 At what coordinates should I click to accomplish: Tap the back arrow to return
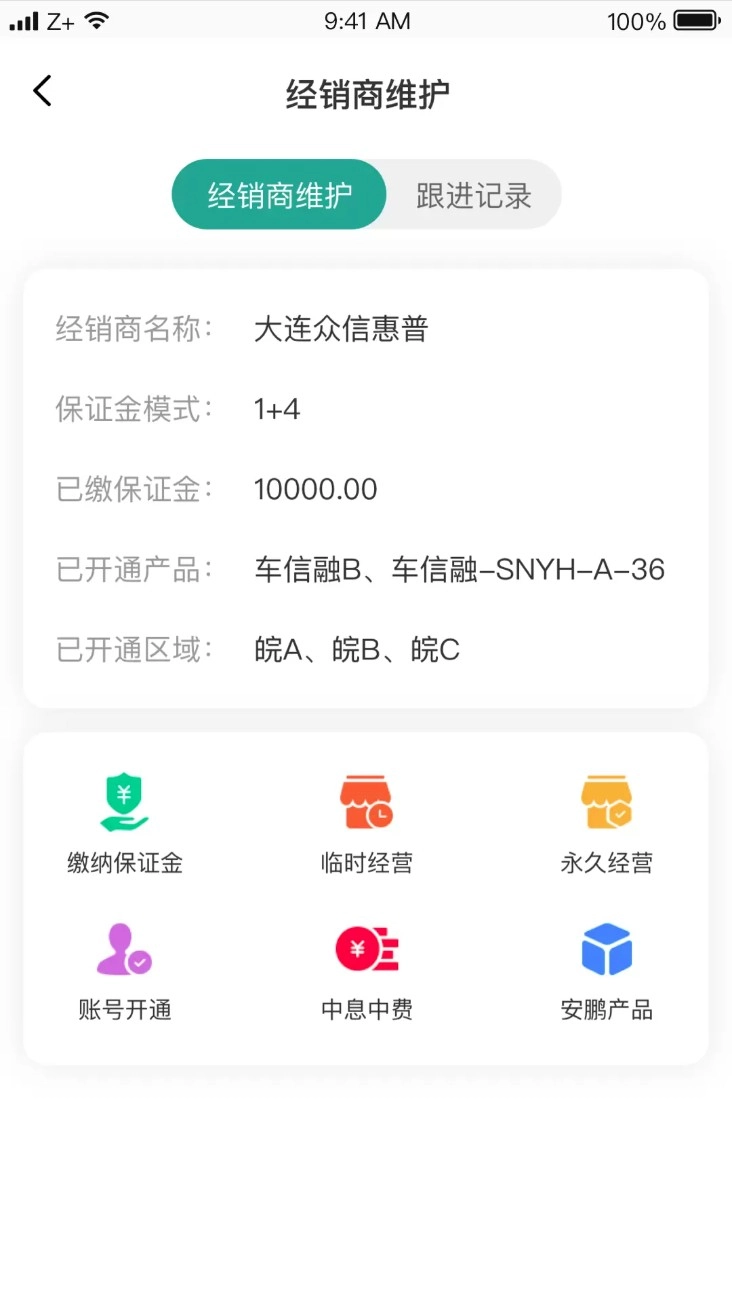[41, 90]
